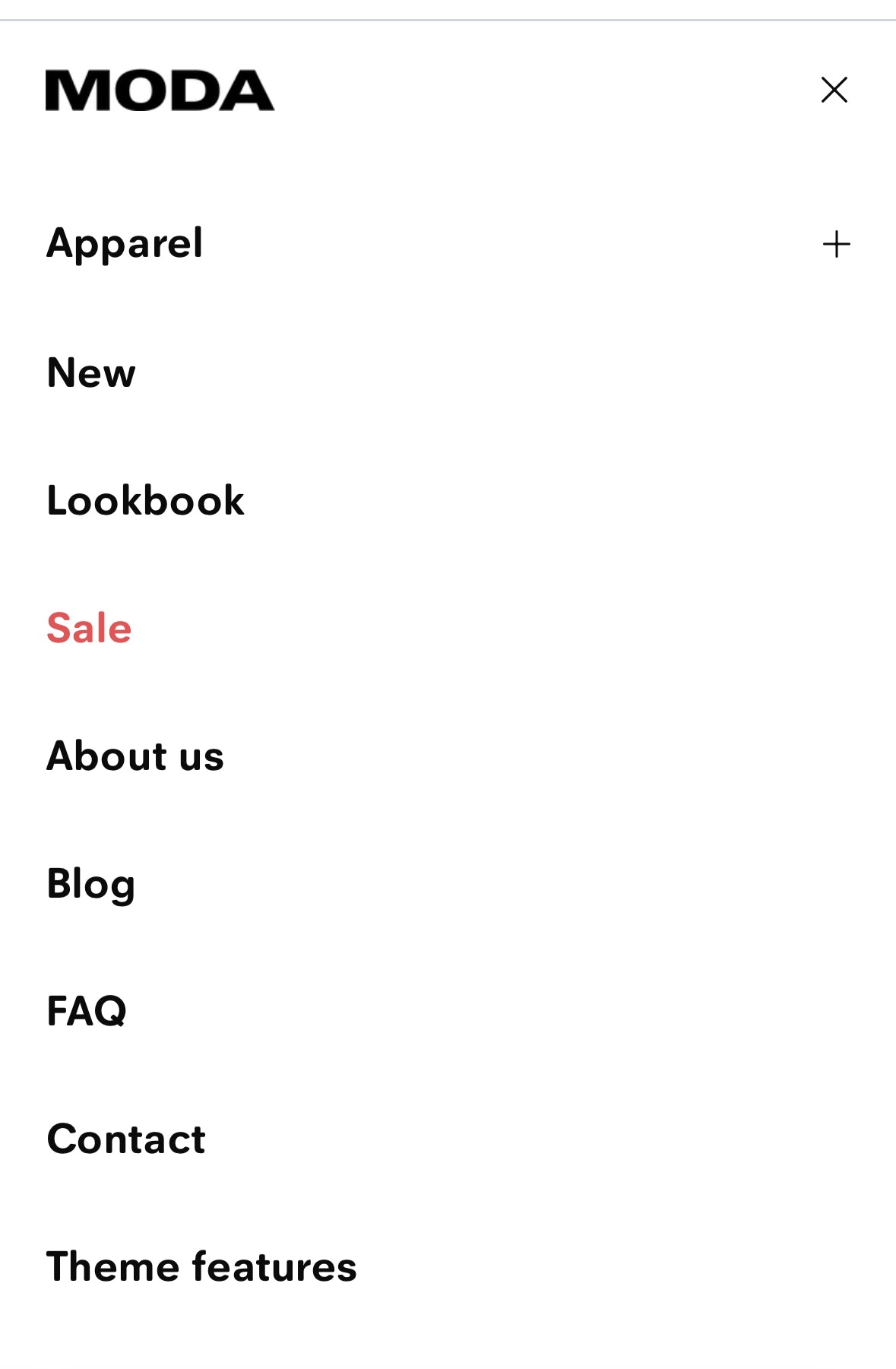The image size is (896, 1369).
Task: Expand the Apparel submenu plus icon
Action: [x=836, y=244]
